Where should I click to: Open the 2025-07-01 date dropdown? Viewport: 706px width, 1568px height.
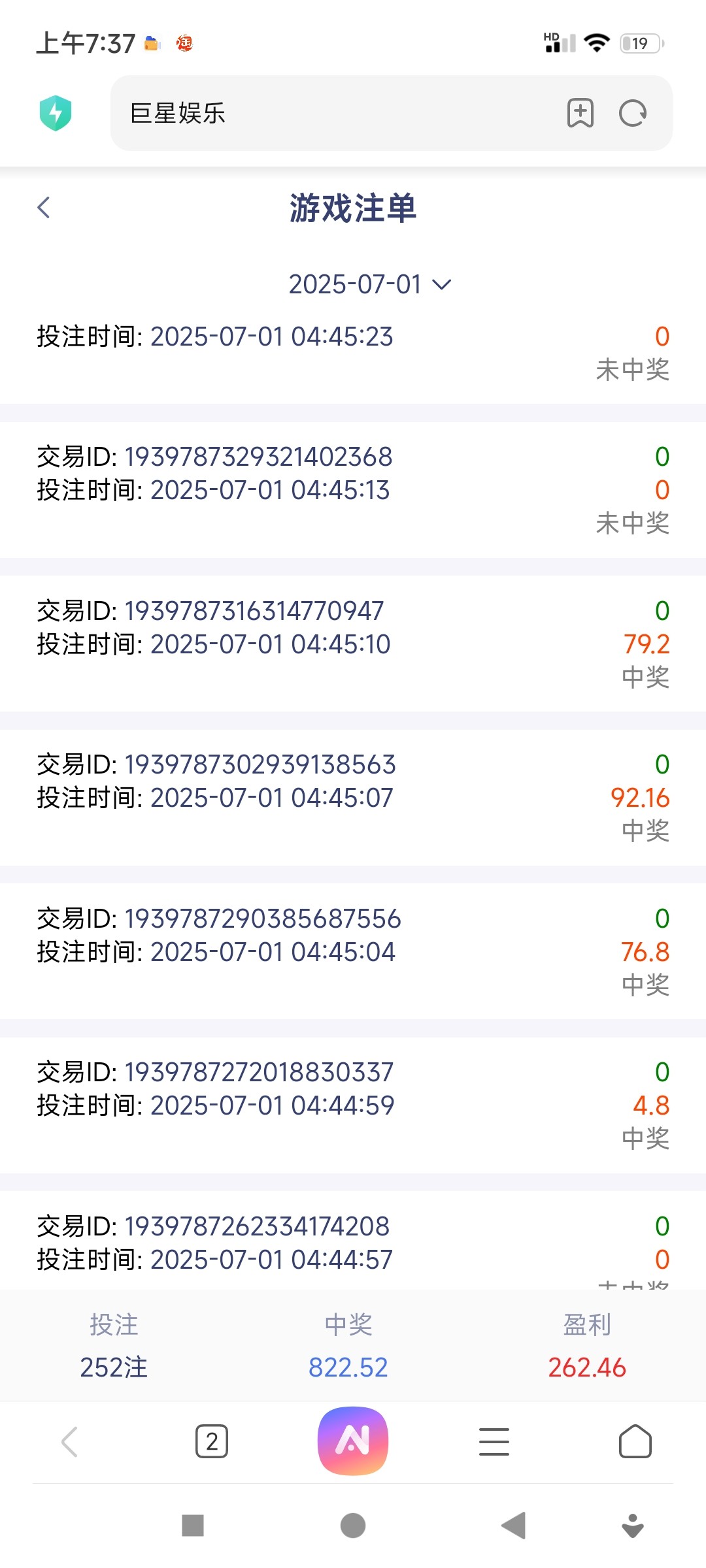coord(370,284)
